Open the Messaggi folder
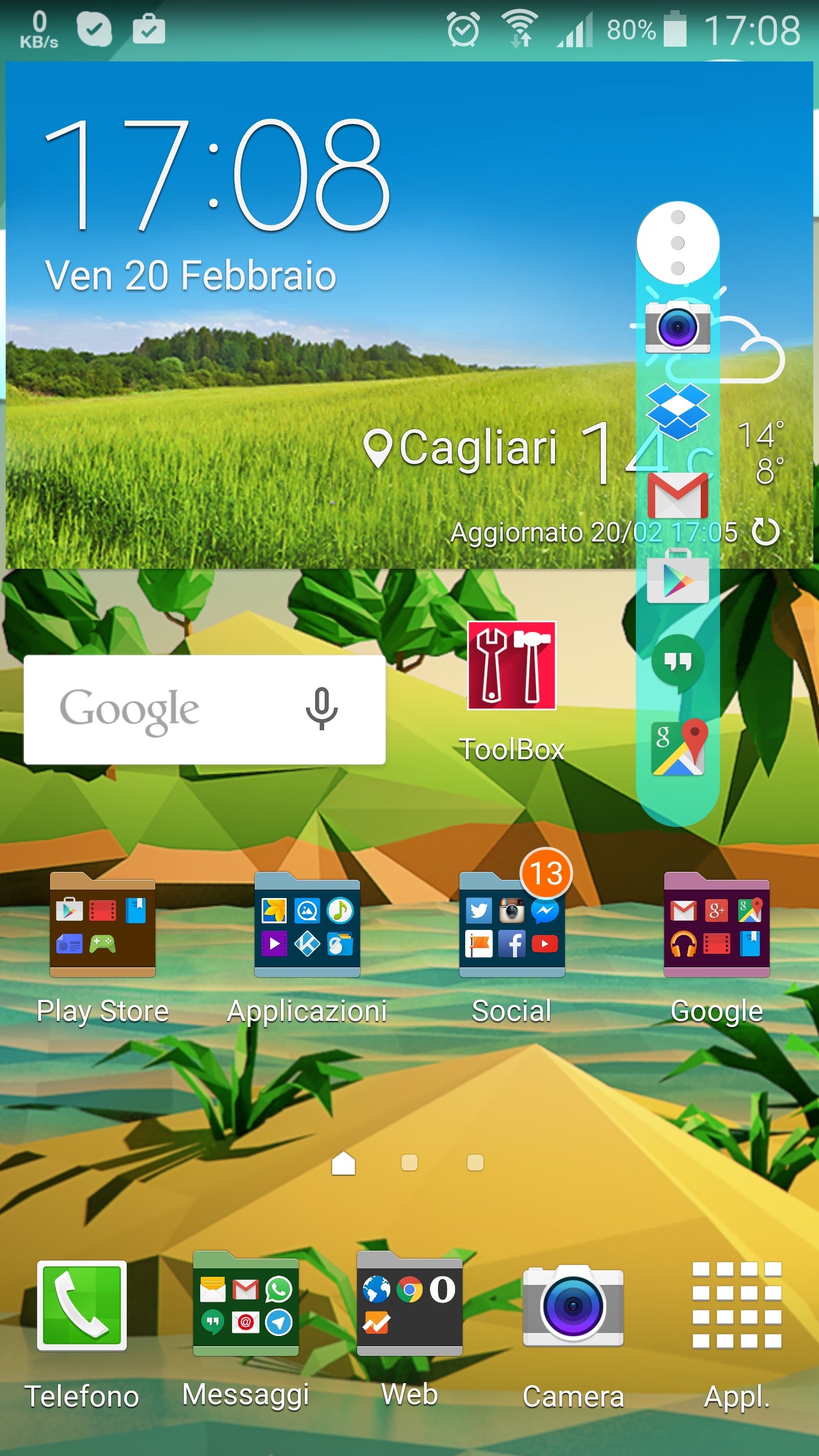 coord(246,1304)
